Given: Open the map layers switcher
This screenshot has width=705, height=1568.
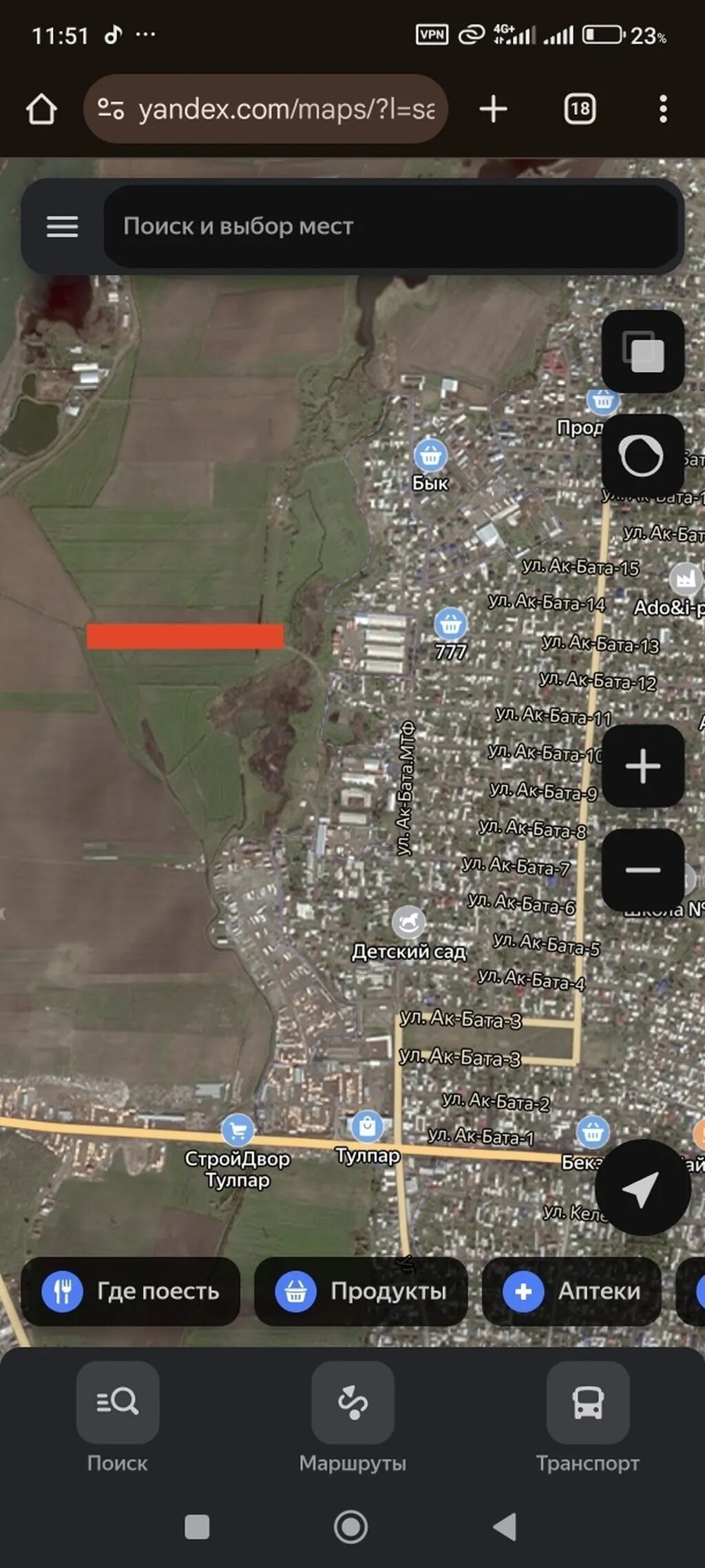Looking at the screenshot, I should coord(643,351).
